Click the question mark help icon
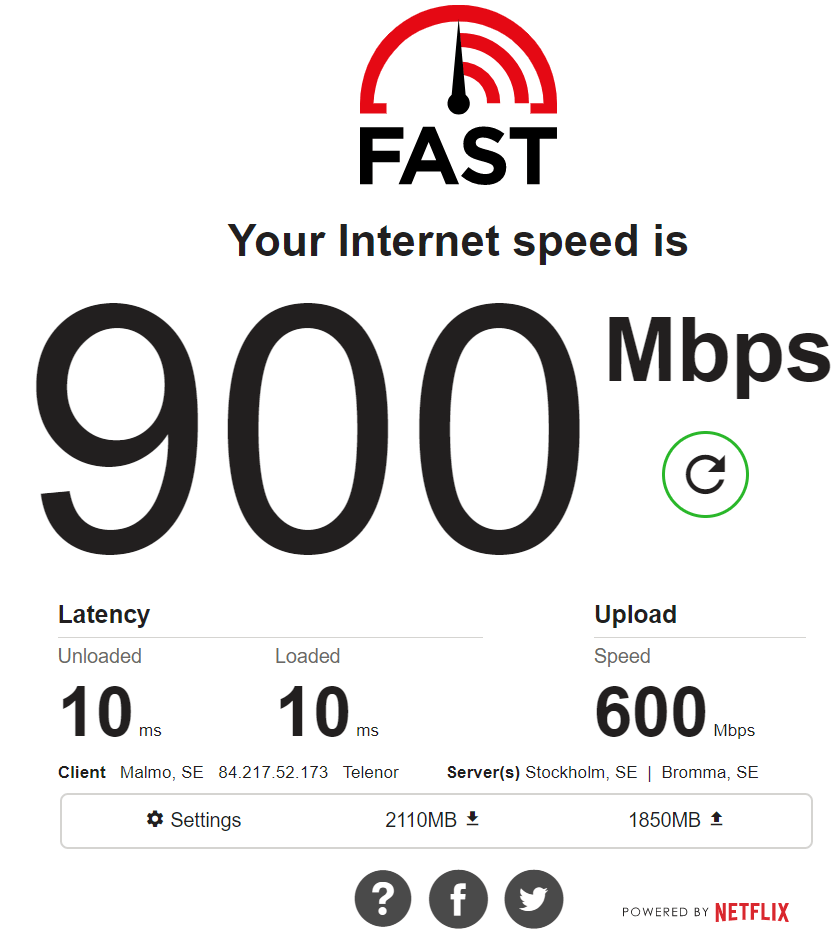The width and height of the screenshot is (840, 933). (382, 898)
